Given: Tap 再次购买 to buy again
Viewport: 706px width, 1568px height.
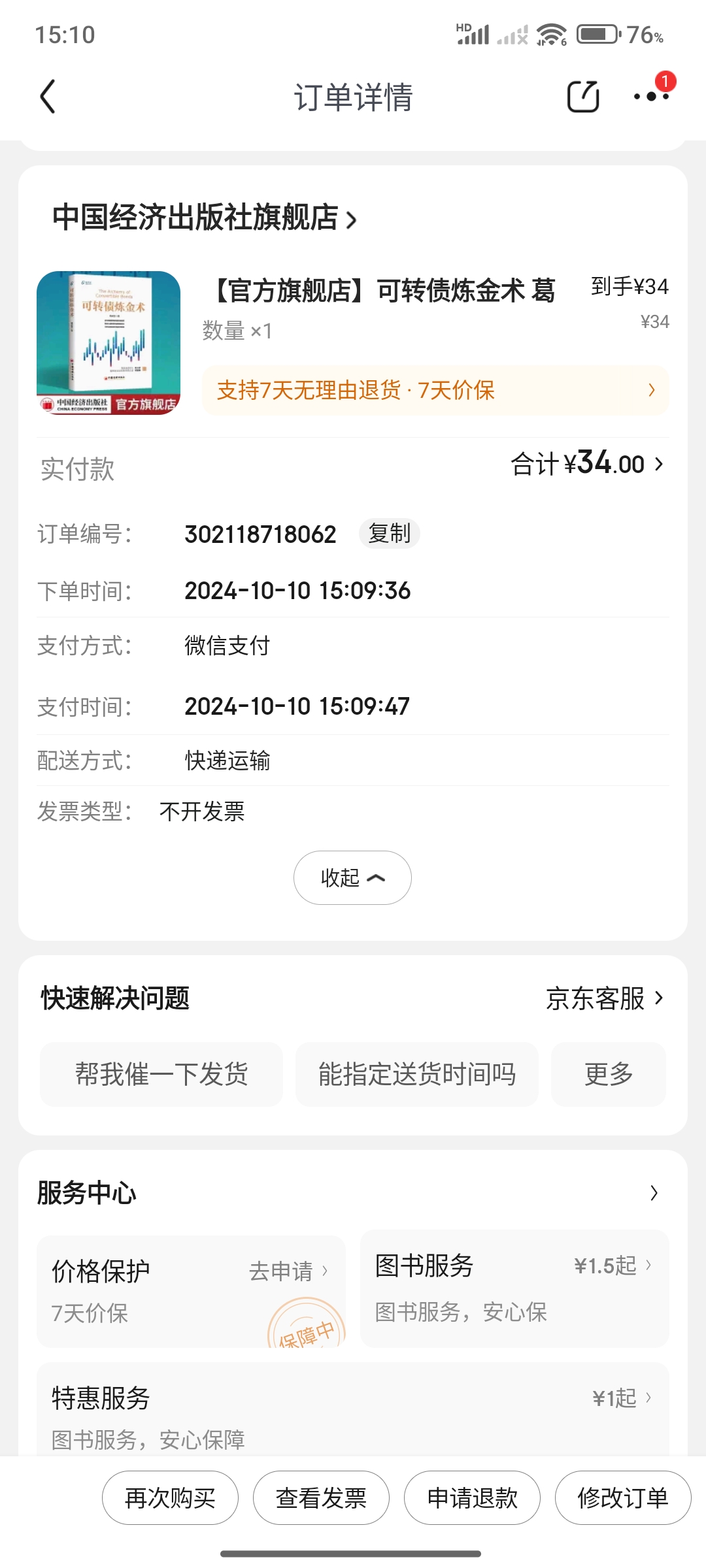Looking at the screenshot, I should [170, 1497].
